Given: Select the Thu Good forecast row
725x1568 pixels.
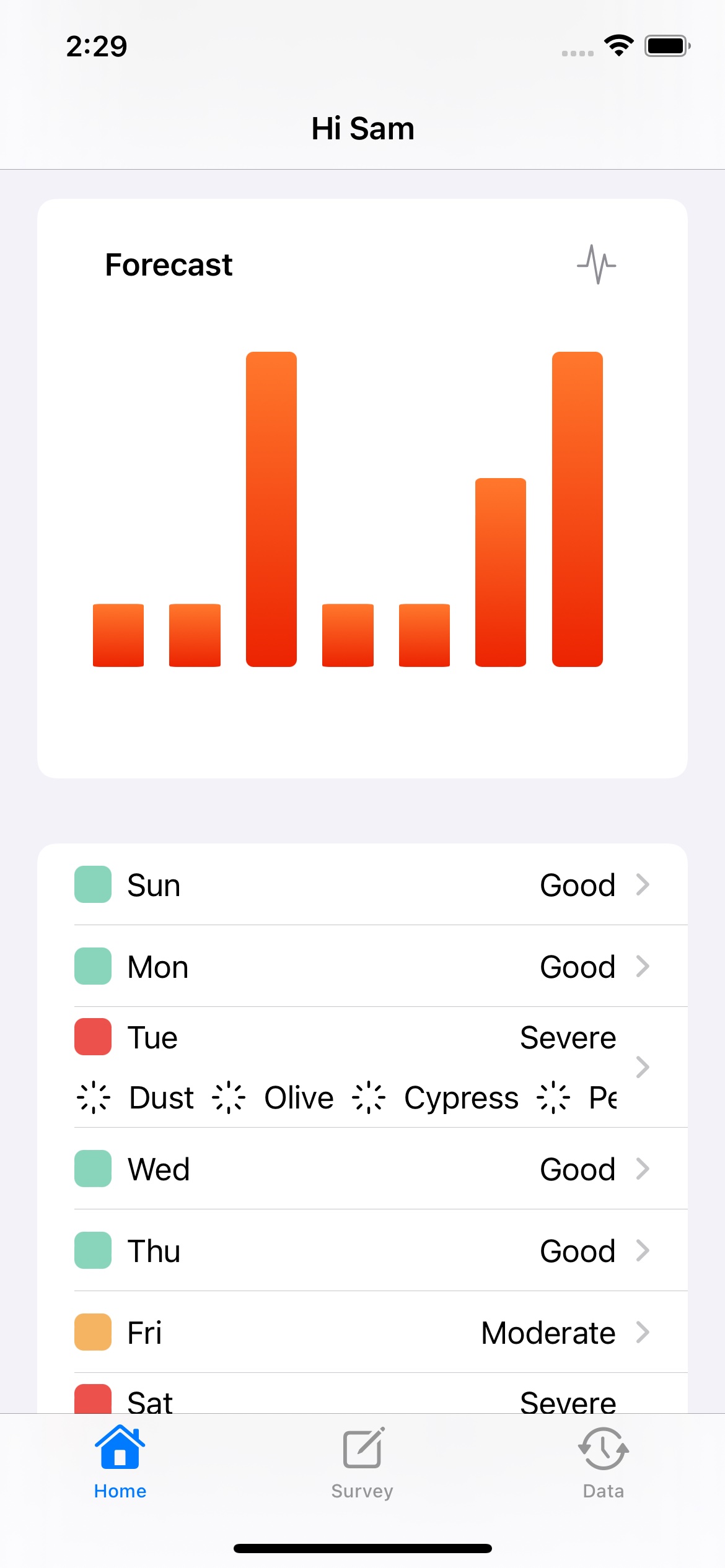Looking at the screenshot, I should tap(362, 1251).
